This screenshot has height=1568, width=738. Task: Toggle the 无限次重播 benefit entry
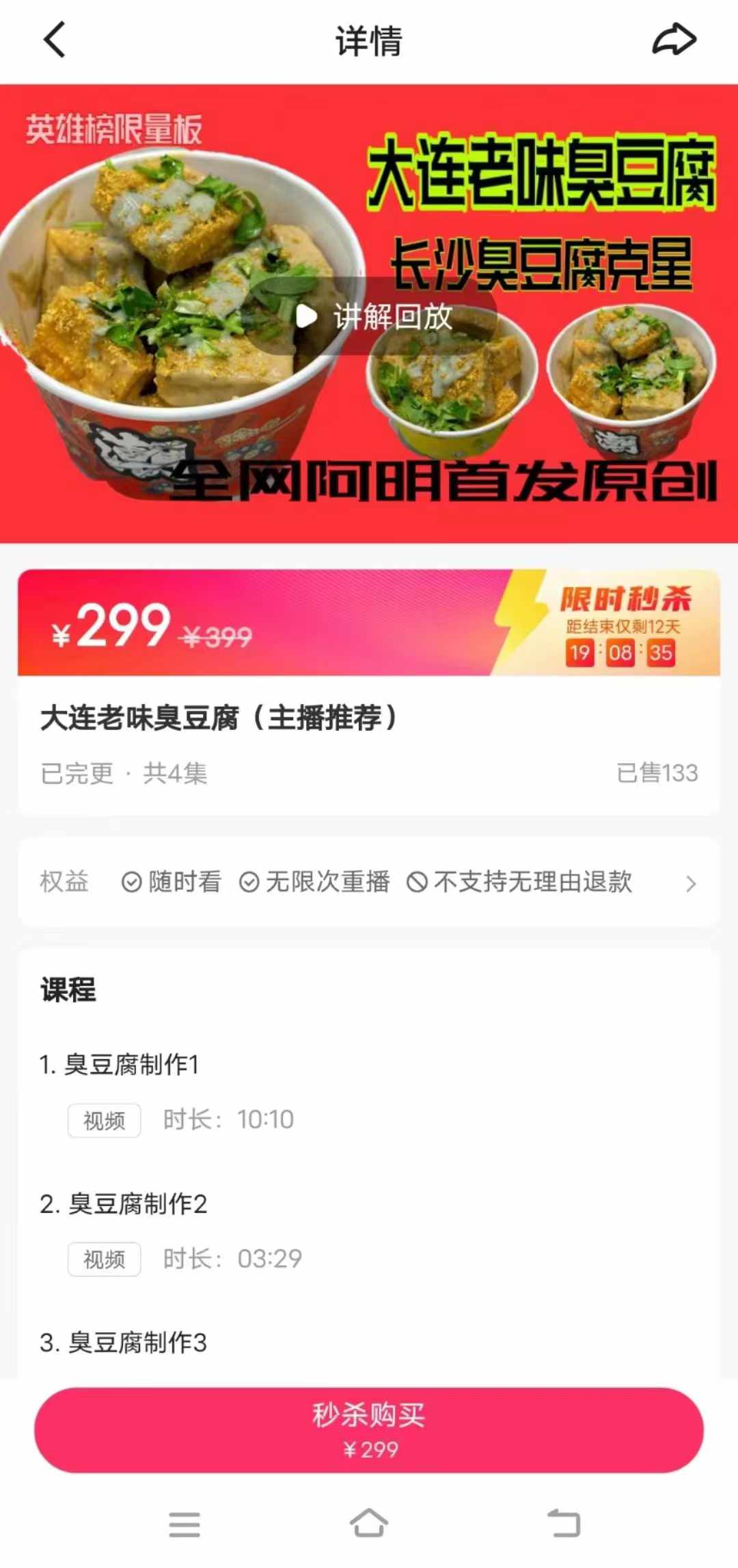327,882
